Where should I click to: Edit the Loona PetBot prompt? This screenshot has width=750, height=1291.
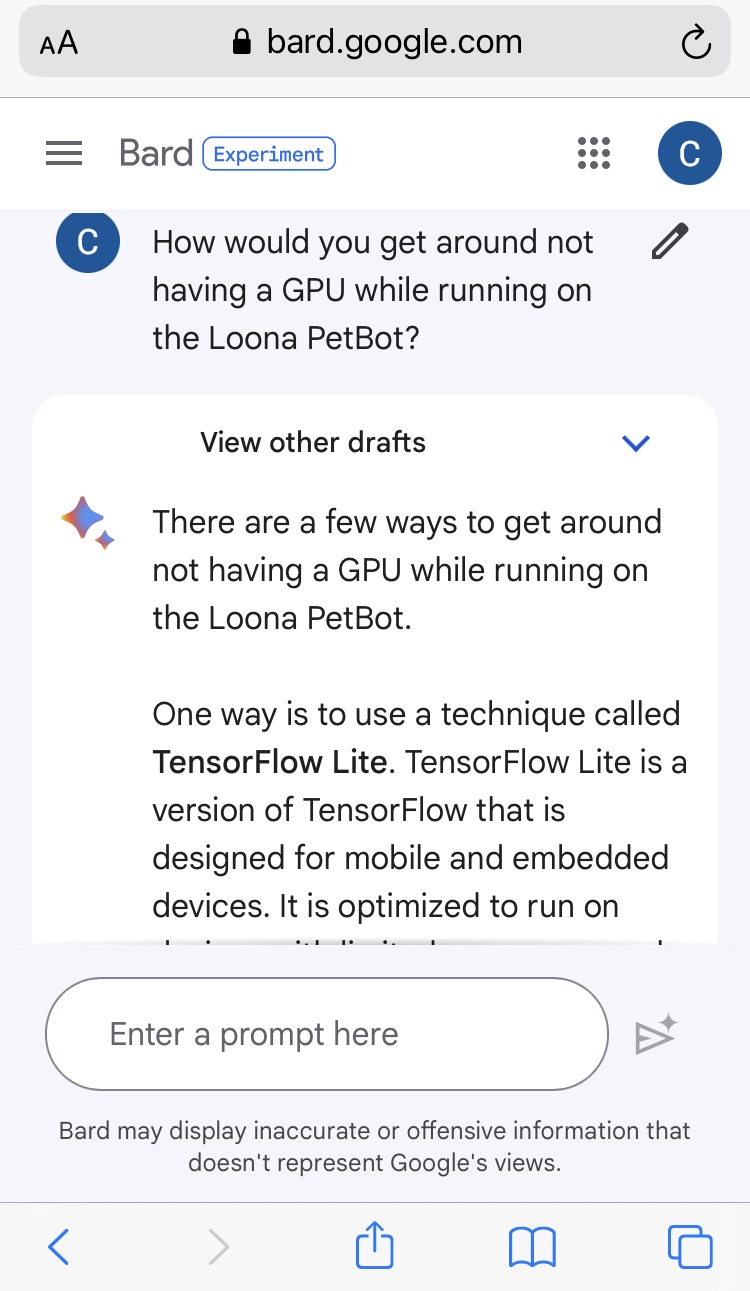click(669, 243)
